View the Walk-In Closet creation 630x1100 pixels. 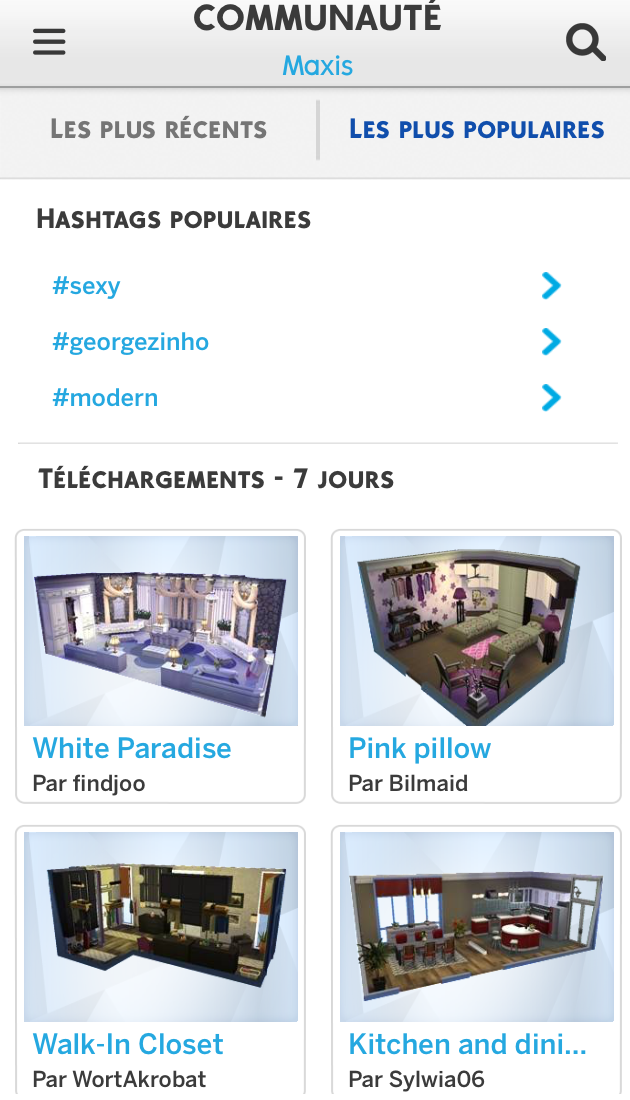tap(161, 961)
